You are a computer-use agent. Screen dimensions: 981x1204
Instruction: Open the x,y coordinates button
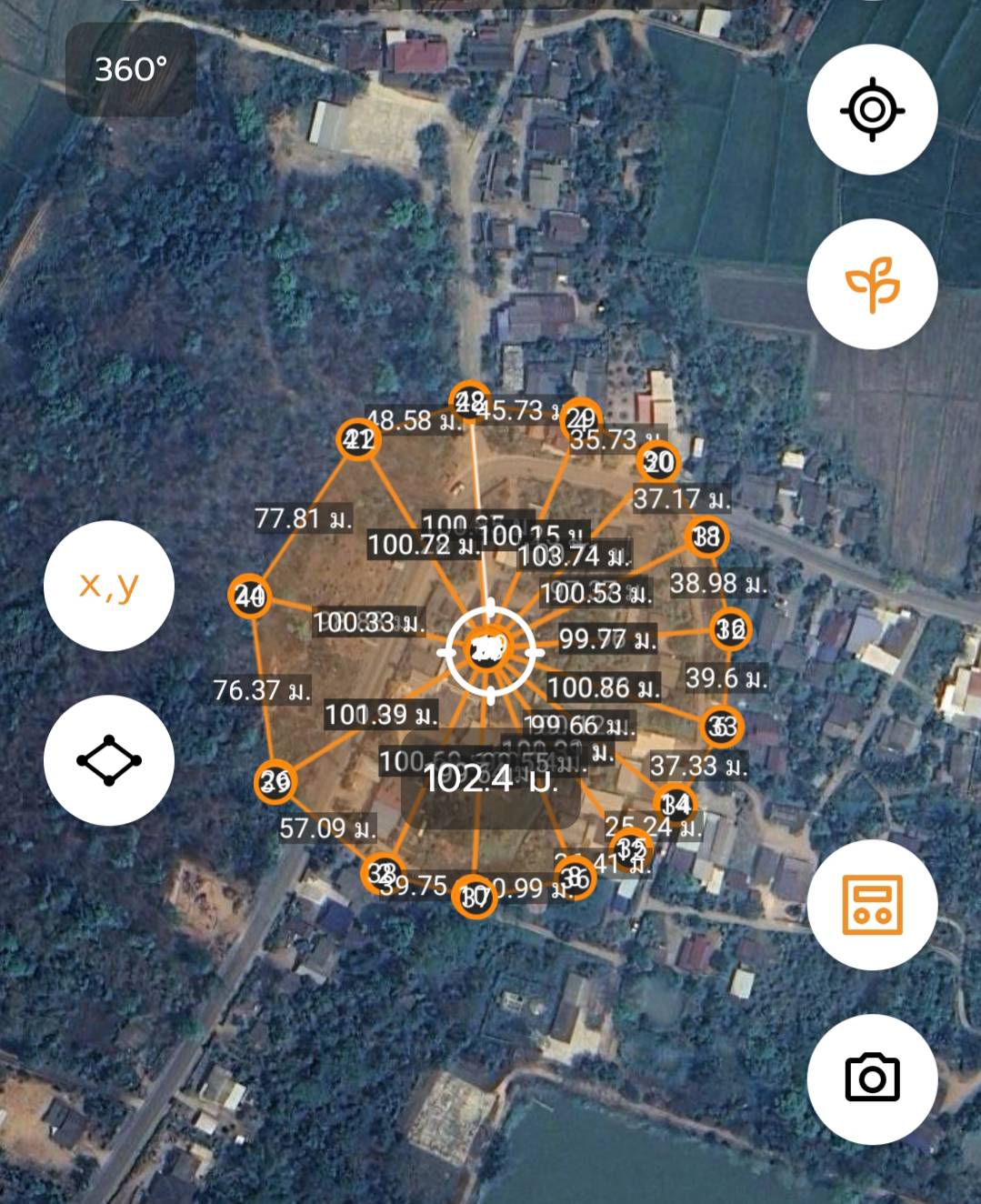click(109, 586)
